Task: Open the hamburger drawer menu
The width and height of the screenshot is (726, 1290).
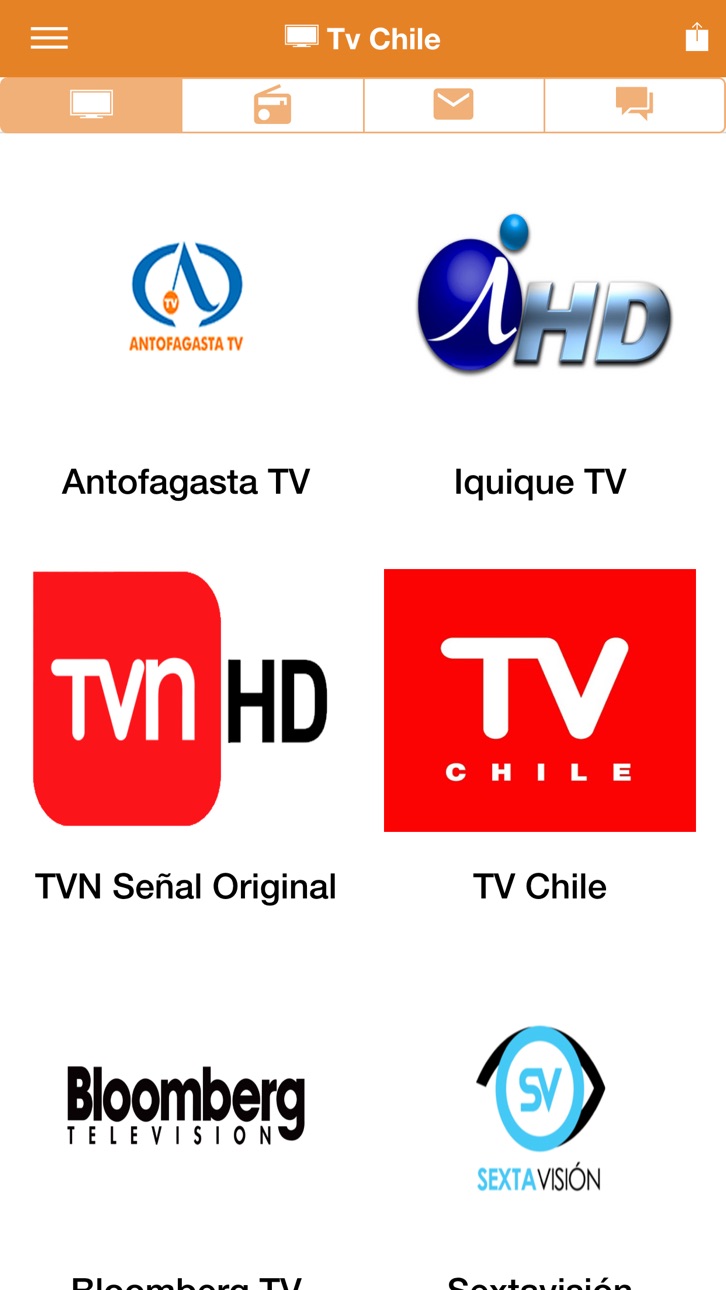Action: (x=49, y=38)
